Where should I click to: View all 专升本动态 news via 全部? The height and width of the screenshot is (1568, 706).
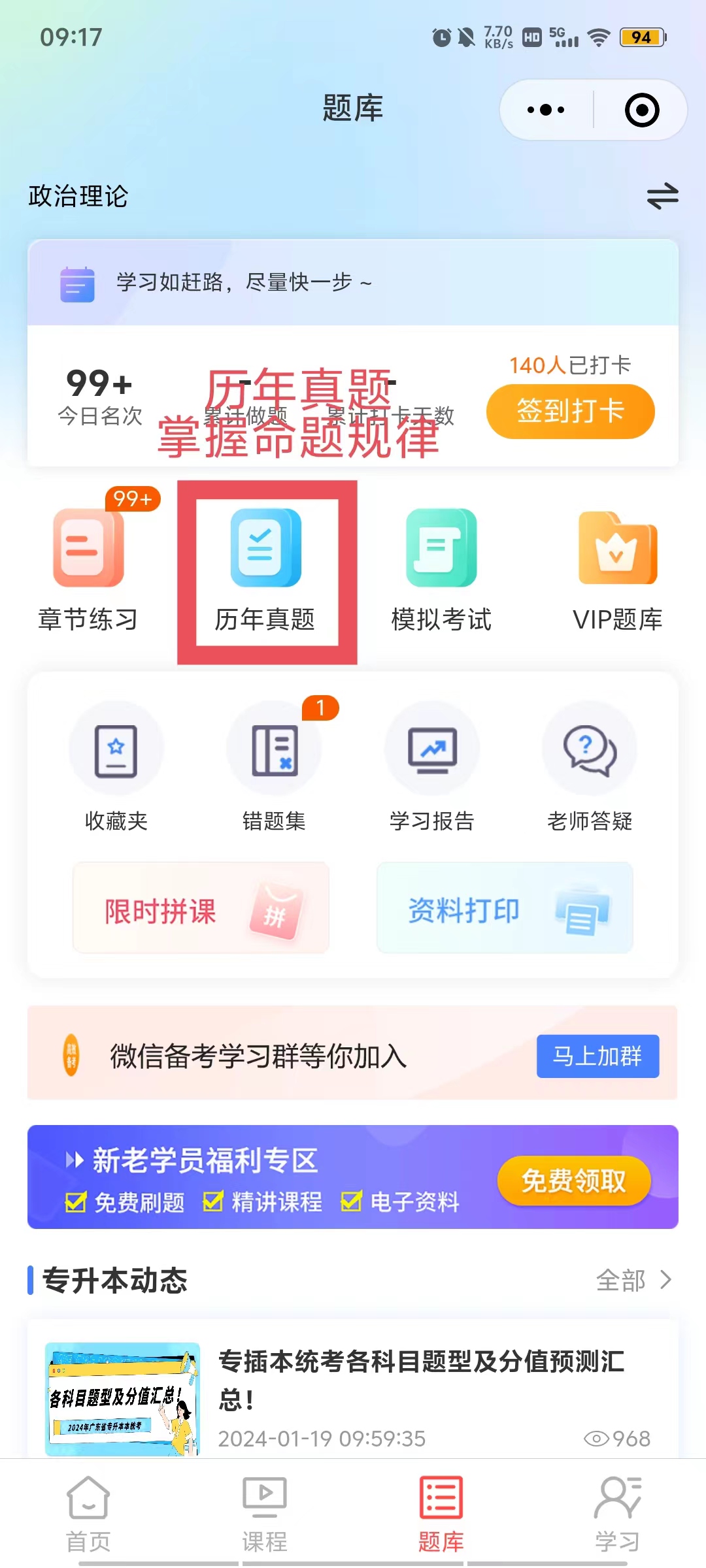[x=633, y=1280]
